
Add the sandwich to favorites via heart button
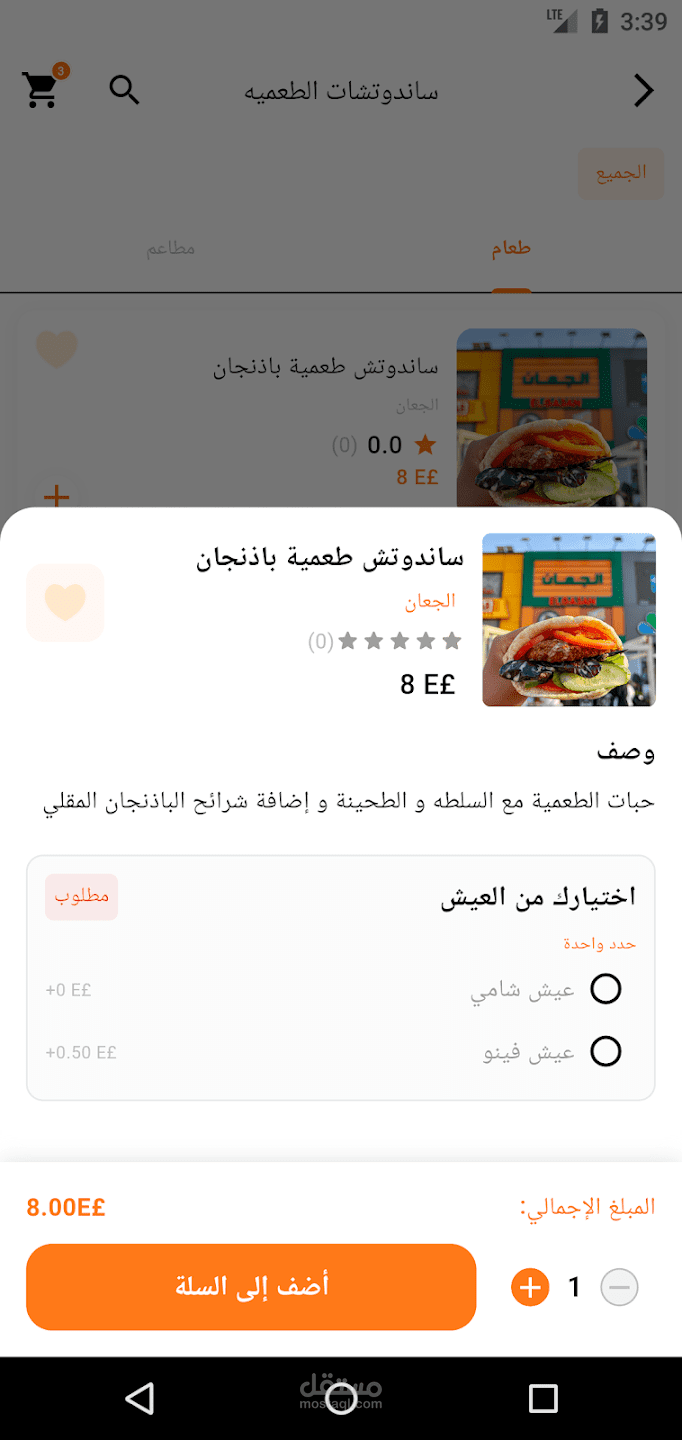(65, 602)
